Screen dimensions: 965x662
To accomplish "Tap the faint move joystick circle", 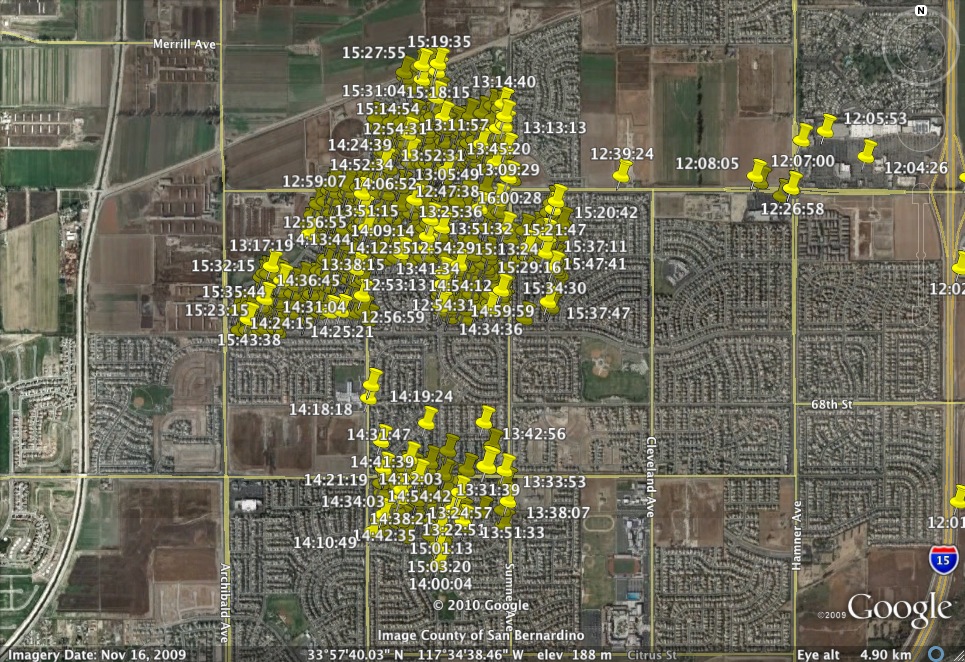I will [x=920, y=128].
